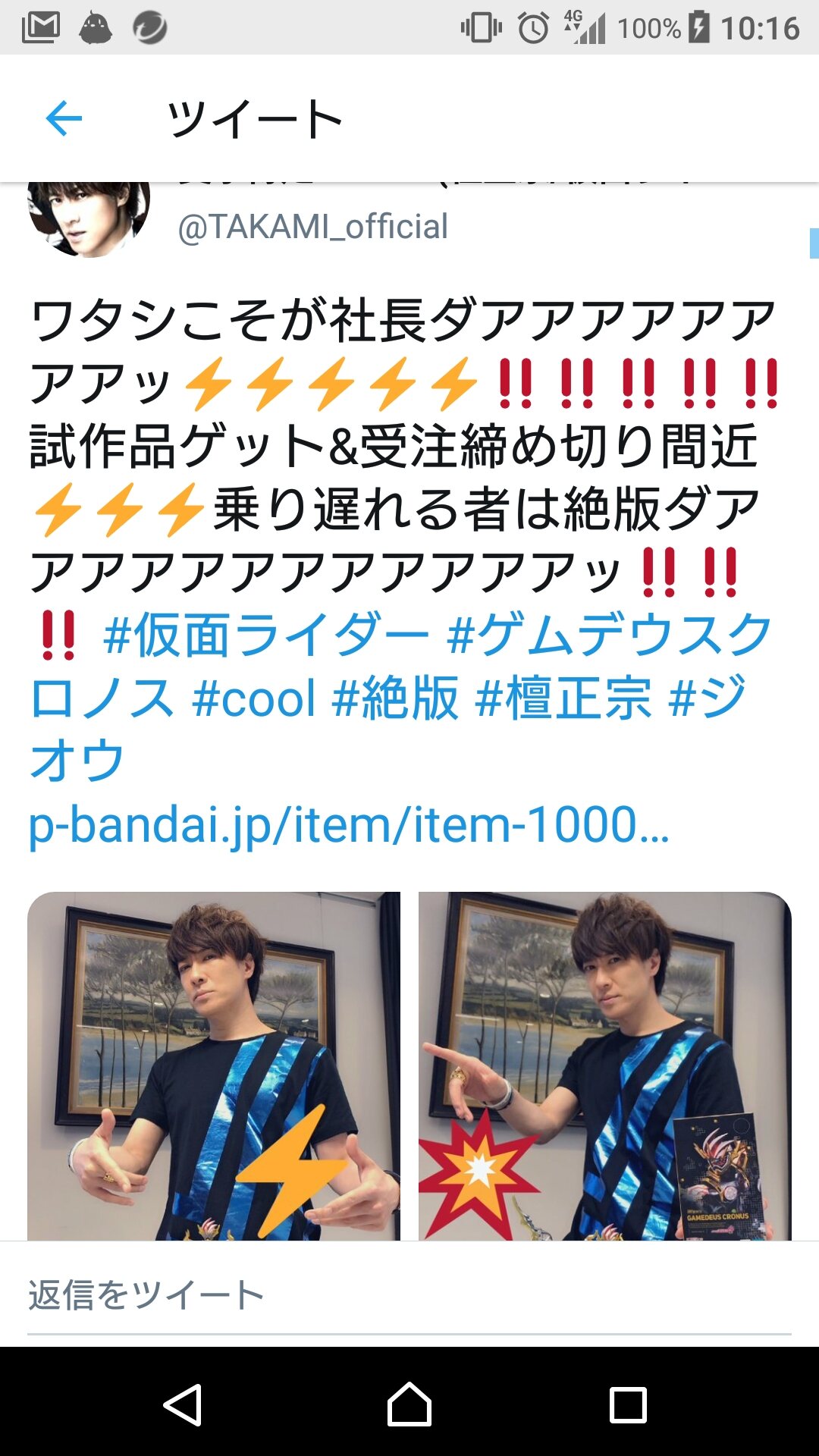Viewport: 819px width, 1456px height.
Task: Open the p-bandai.jp item link
Action: [x=349, y=824]
